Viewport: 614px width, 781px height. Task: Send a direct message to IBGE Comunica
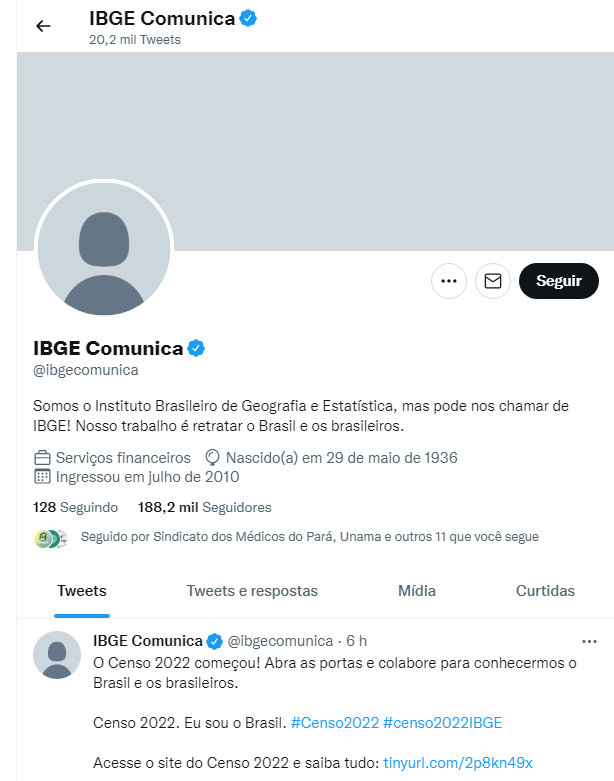(x=493, y=281)
